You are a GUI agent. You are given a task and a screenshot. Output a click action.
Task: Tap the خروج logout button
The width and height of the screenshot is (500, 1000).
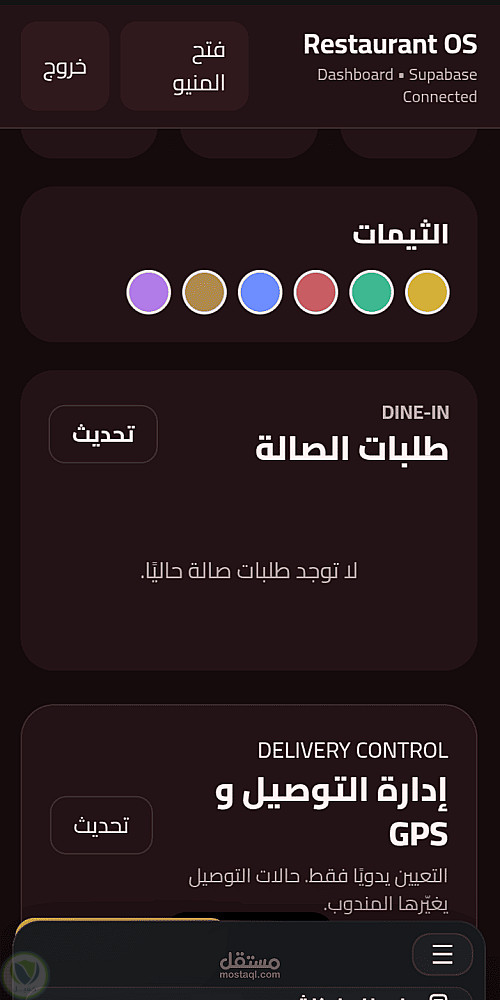pyautogui.click(x=65, y=66)
